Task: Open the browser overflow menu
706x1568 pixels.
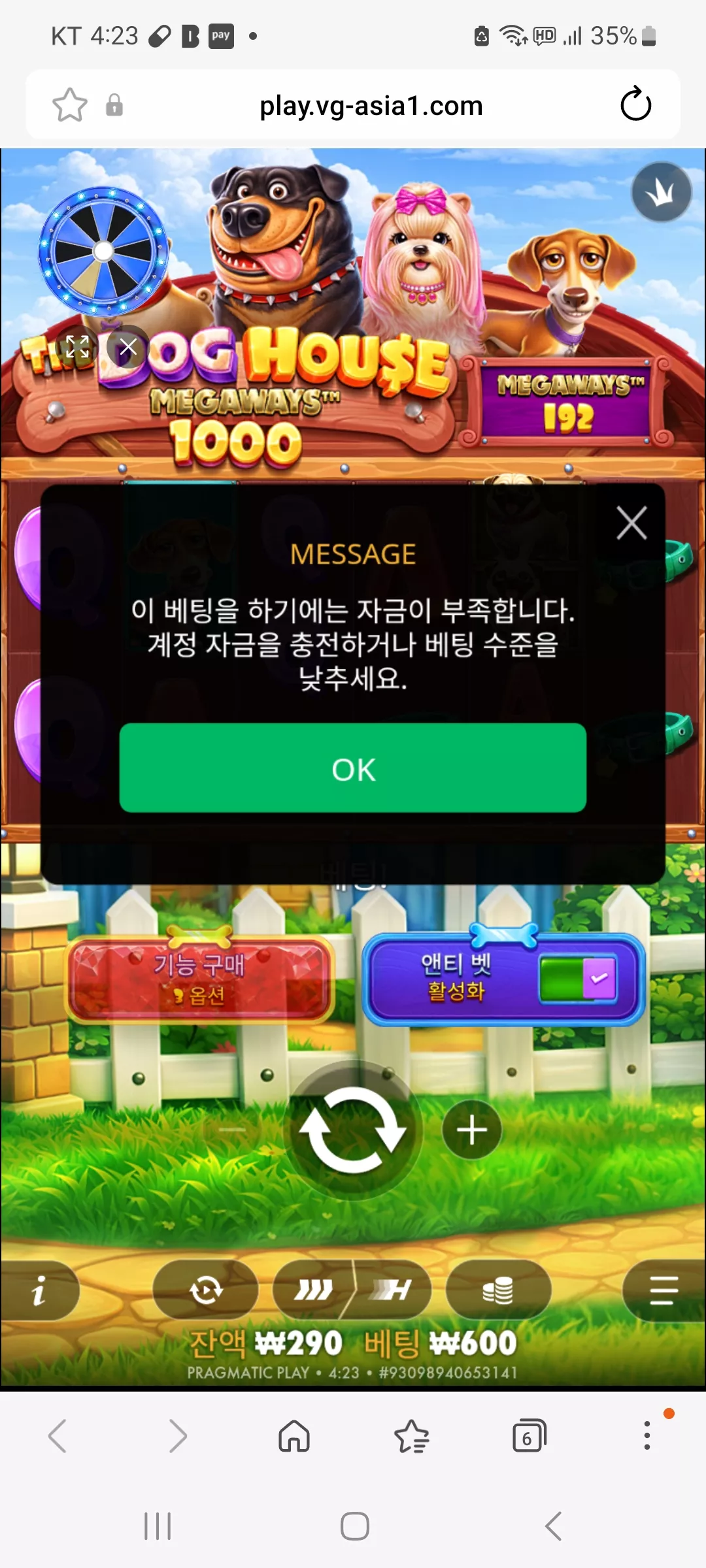Action: [x=647, y=1435]
